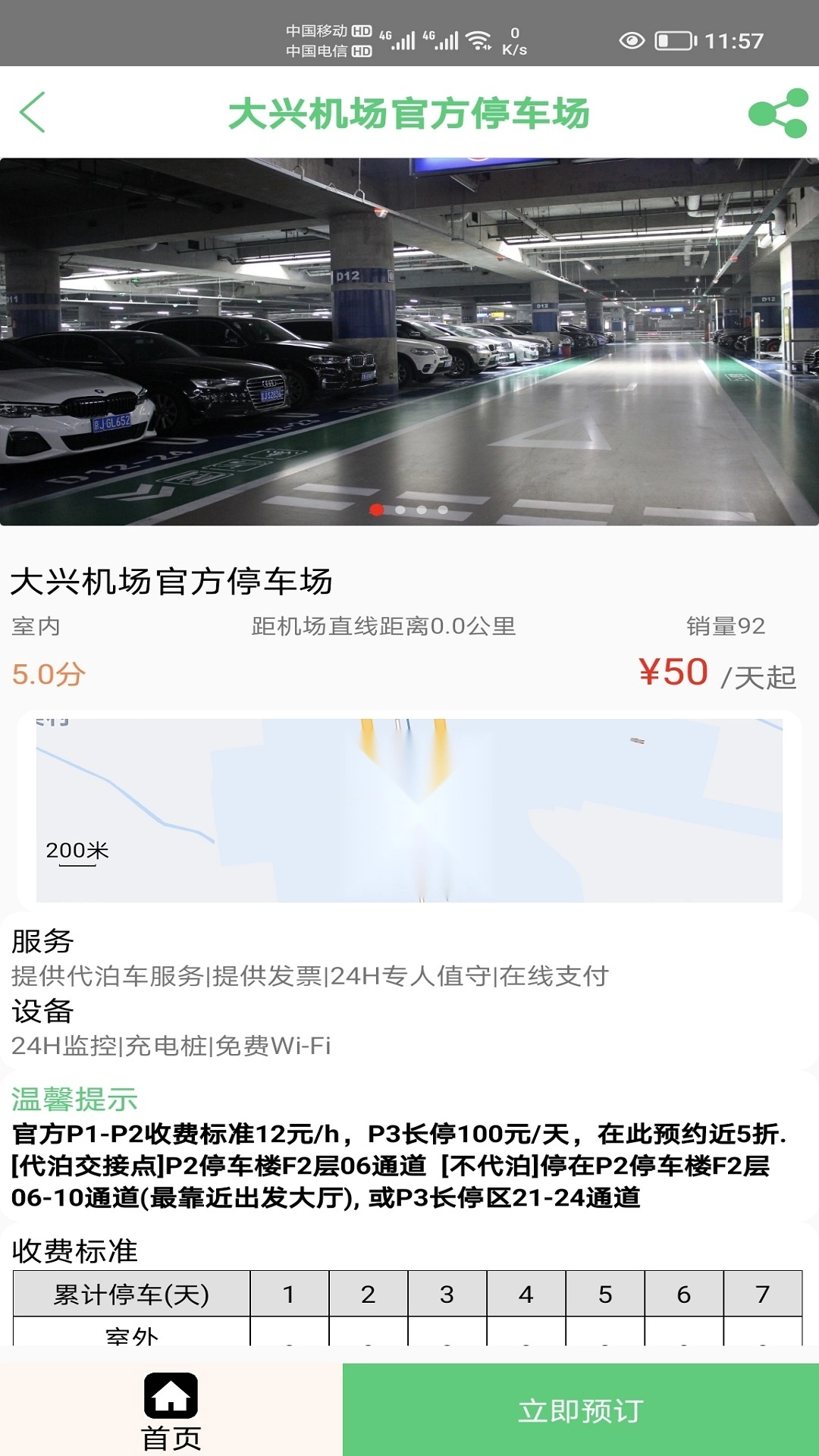Go back from the parking lot page

point(33,112)
